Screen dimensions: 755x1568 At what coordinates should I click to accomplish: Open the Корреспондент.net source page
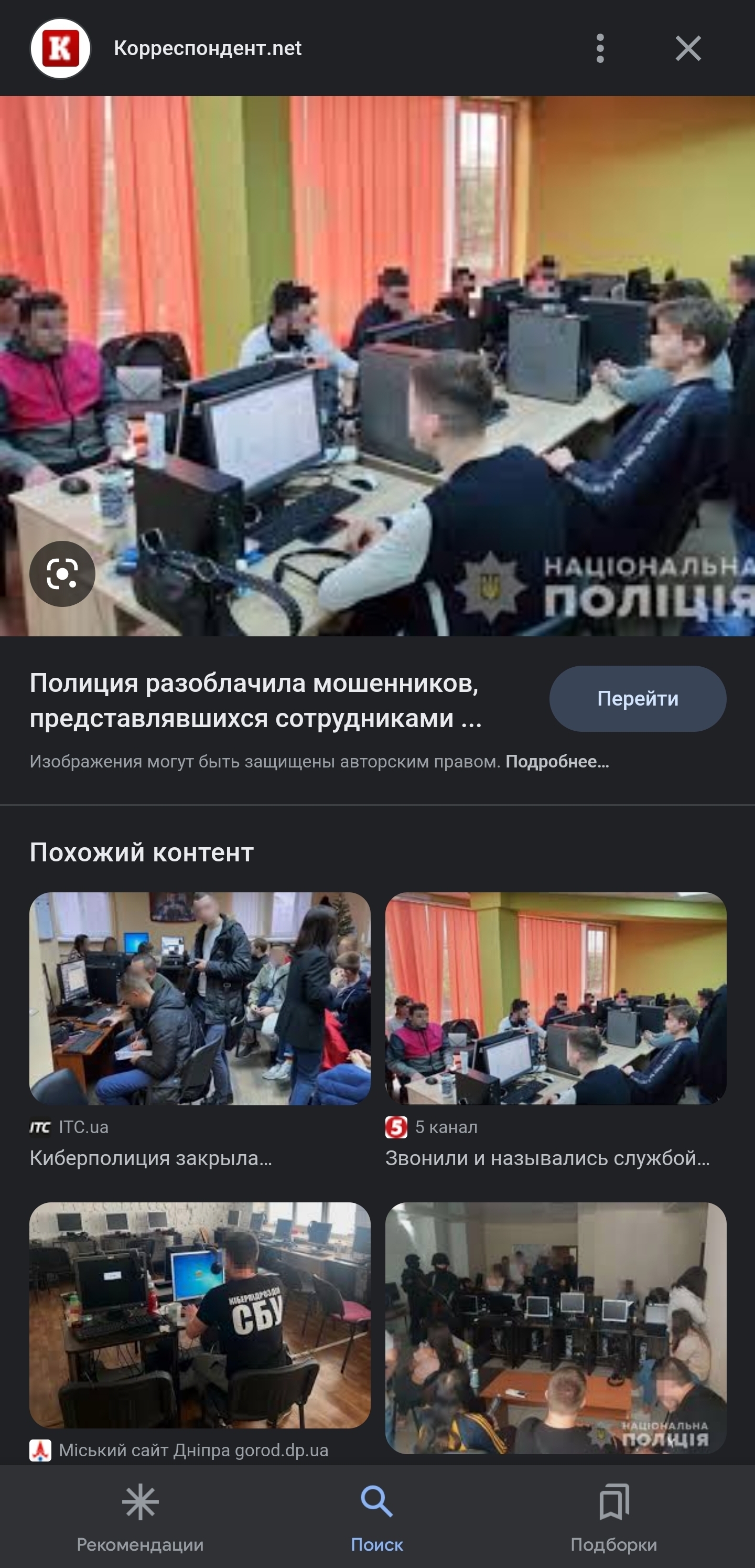pyautogui.click(x=207, y=48)
